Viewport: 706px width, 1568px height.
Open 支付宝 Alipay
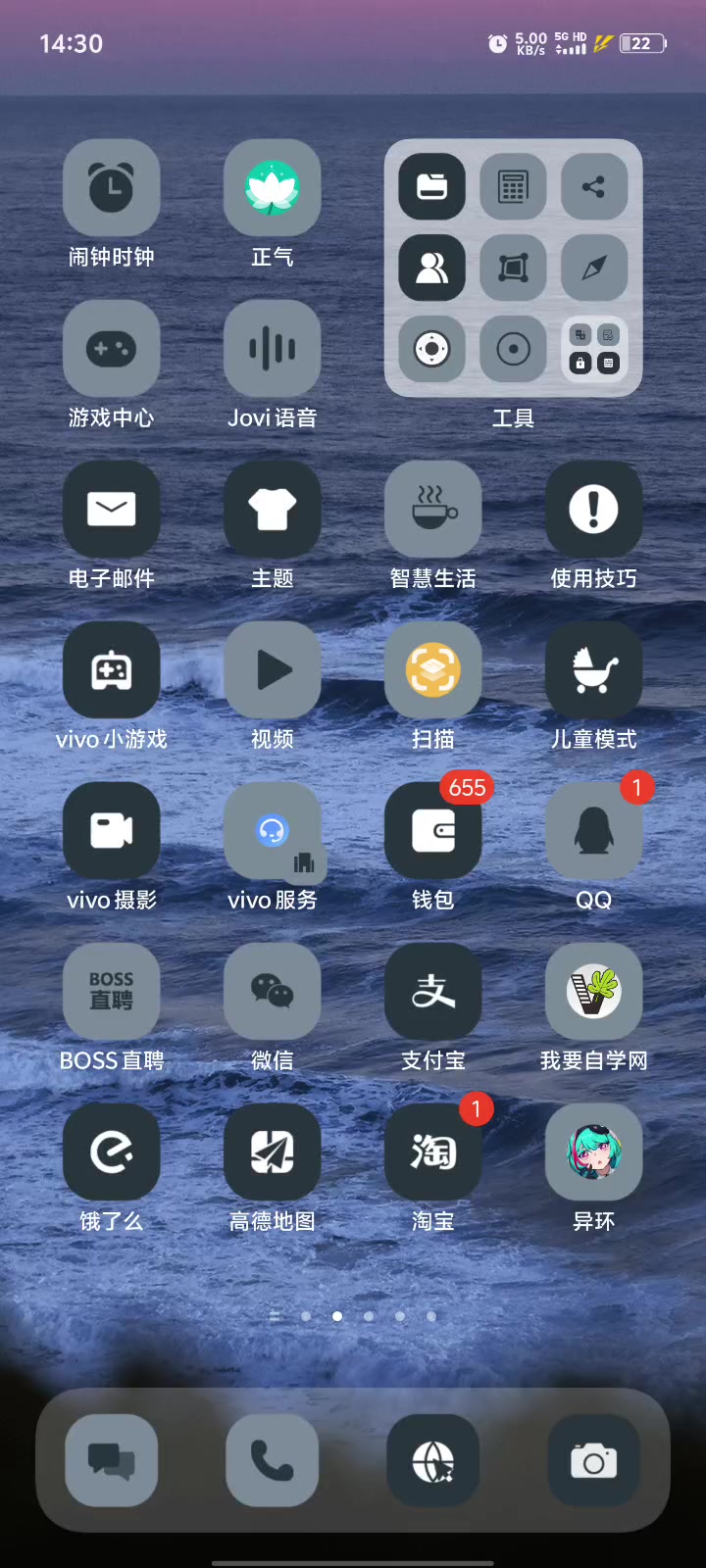(x=433, y=992)
